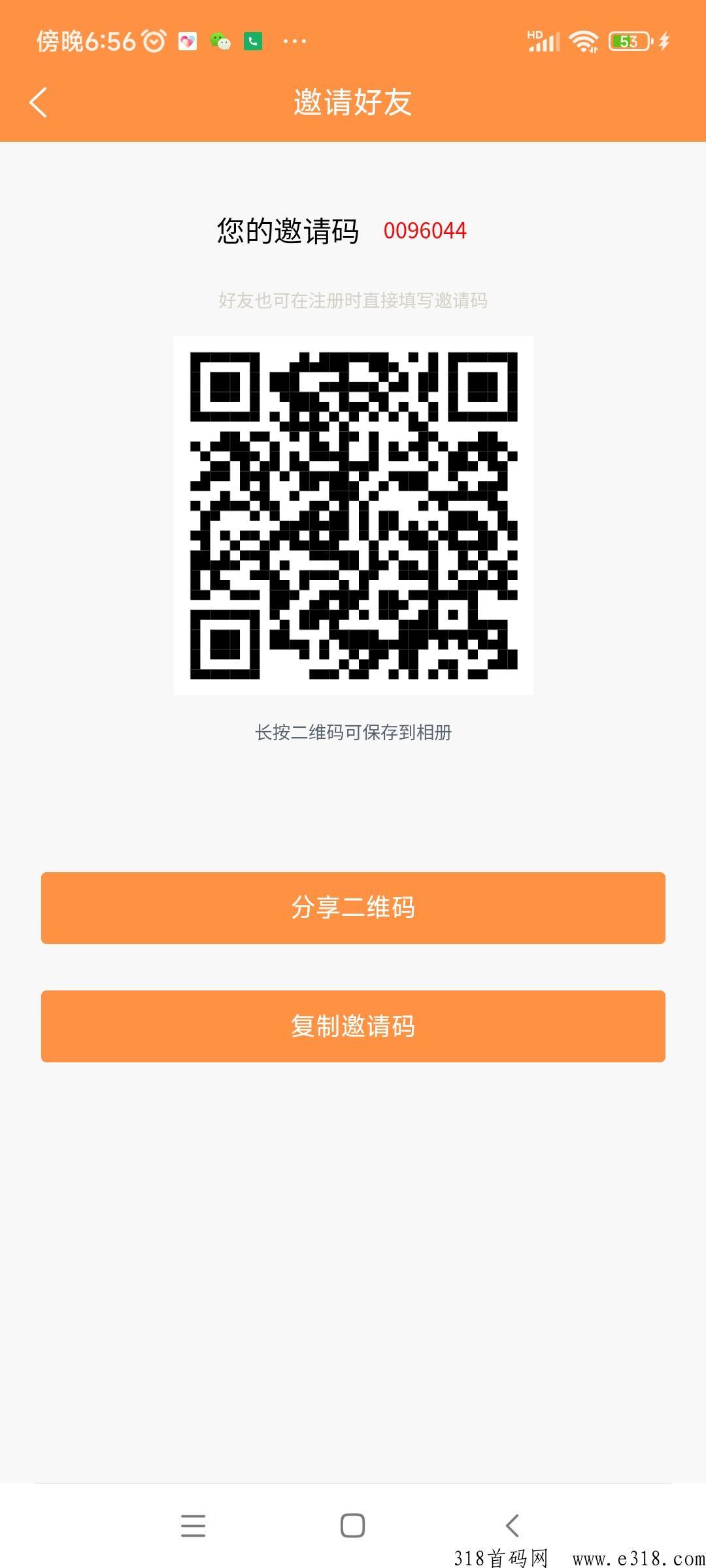Go back from the 邀请好友 page

click(39, 103)
